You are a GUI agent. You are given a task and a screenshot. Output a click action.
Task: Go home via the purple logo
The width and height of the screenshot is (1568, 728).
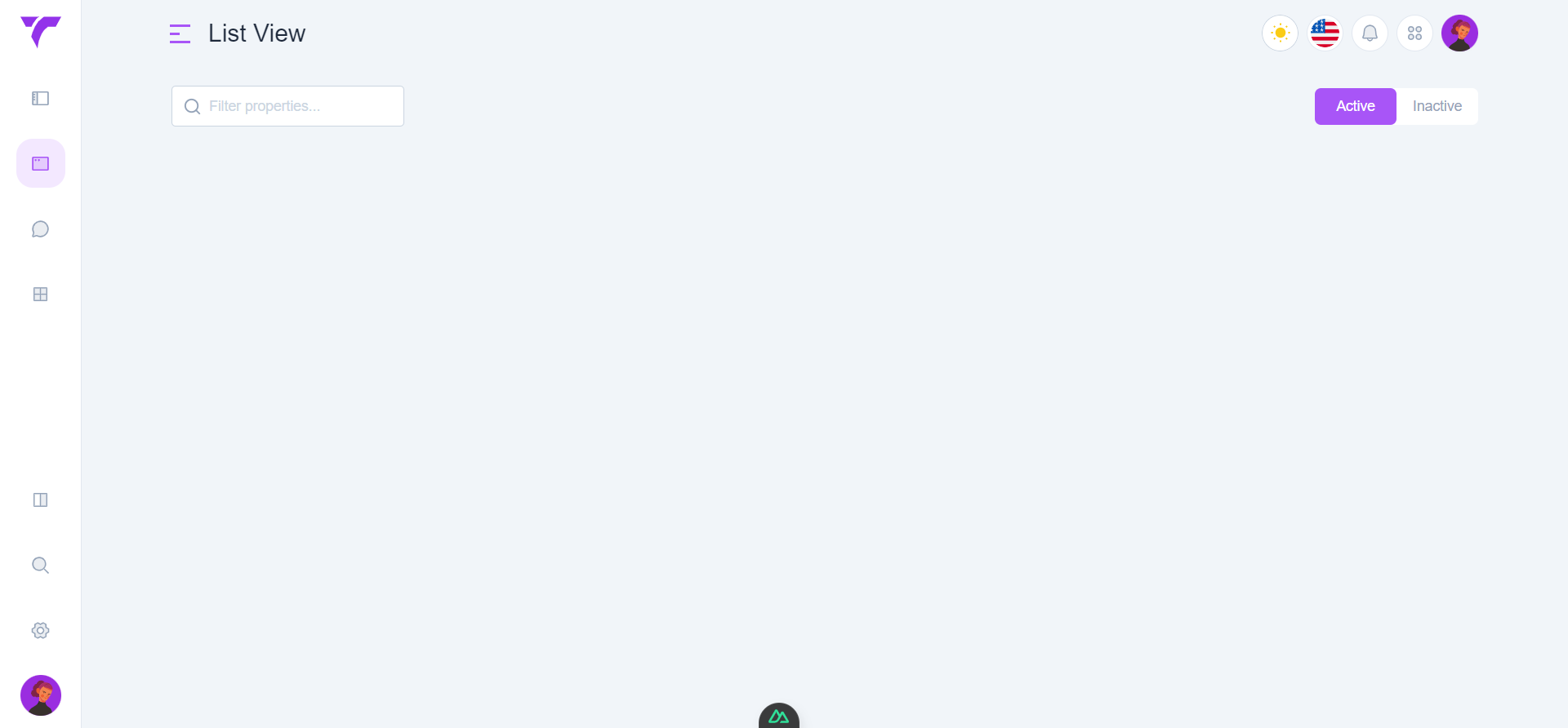40,32
